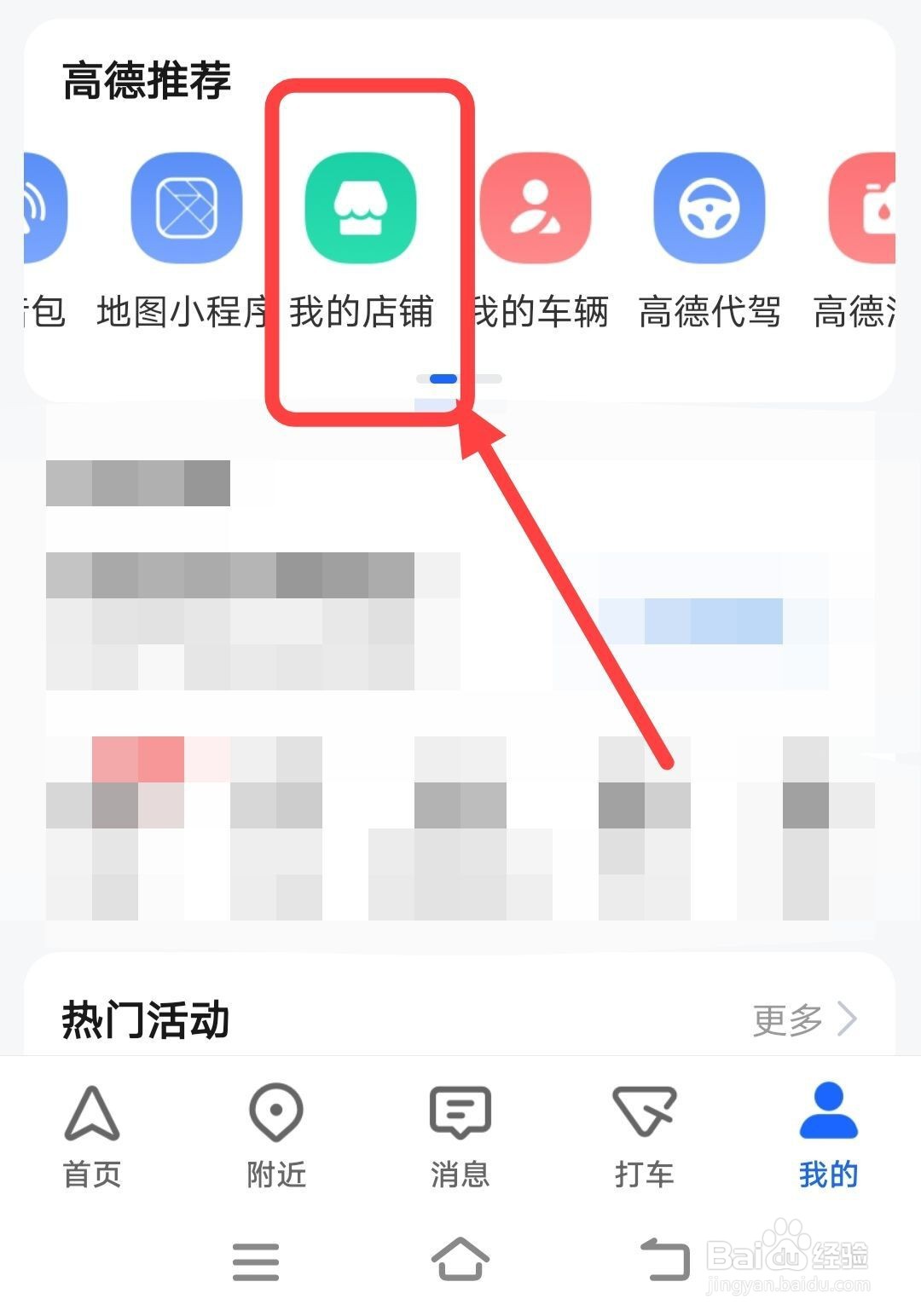The image size is (921, 1316).
Task: Tap the Android home navigation button
Action: 460,1259
